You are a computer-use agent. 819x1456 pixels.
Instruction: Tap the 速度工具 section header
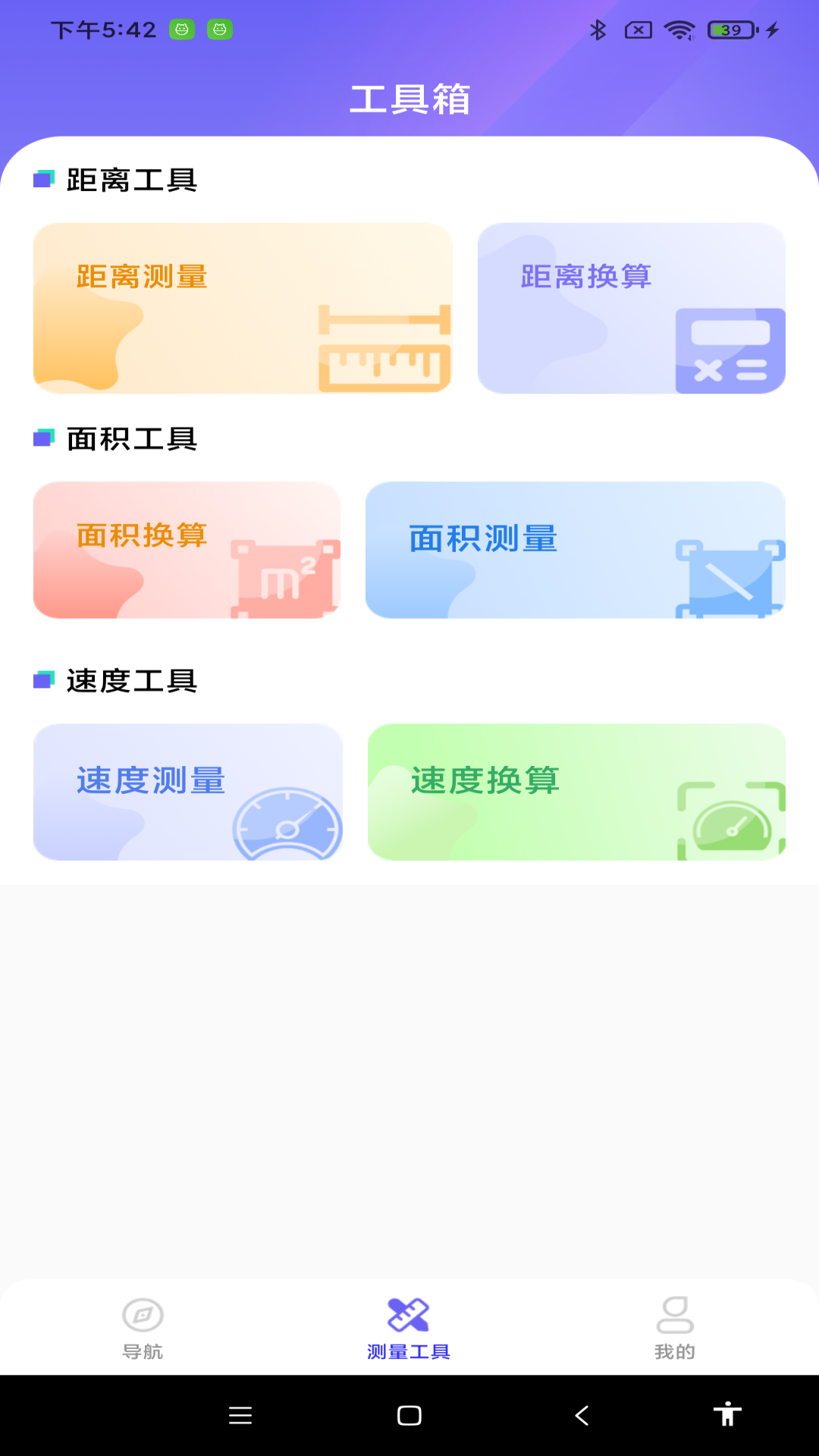(129, 681)
